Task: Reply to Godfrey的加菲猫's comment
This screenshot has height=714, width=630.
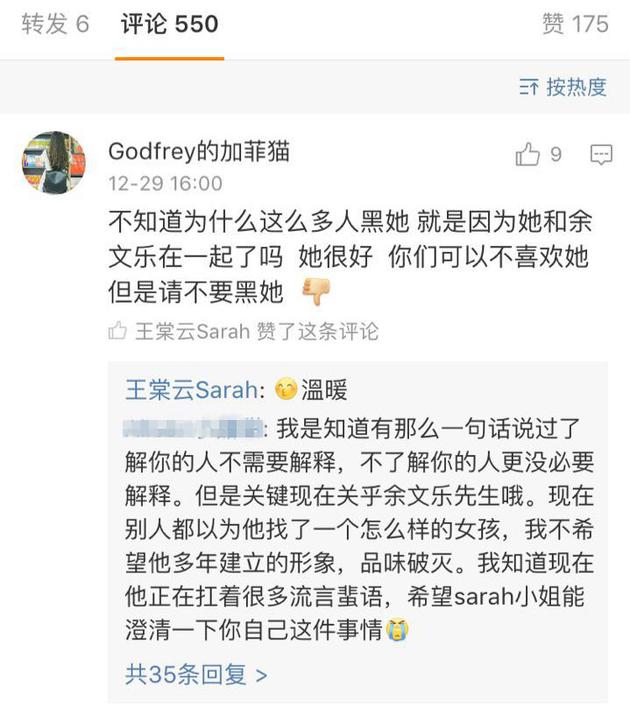Action: pyautogui.click(x=601, y=154)
